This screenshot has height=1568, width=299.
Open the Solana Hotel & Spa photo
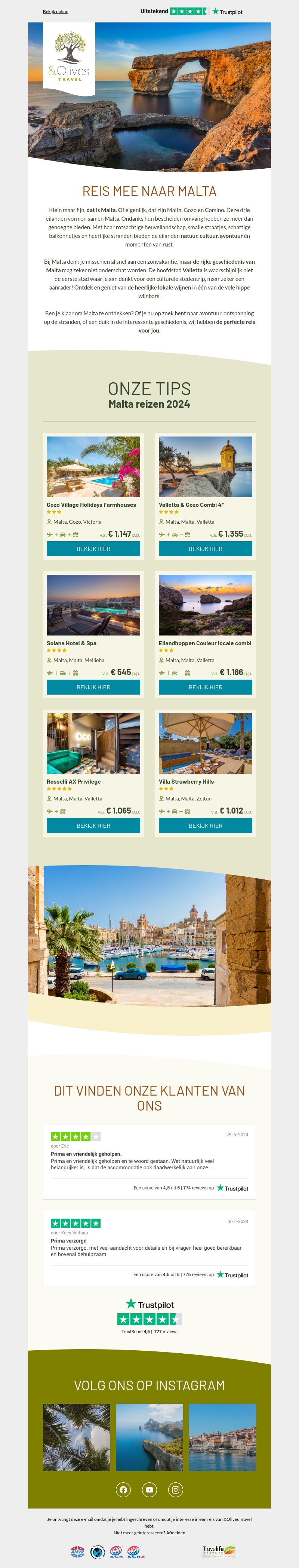[x=93, y=605]
